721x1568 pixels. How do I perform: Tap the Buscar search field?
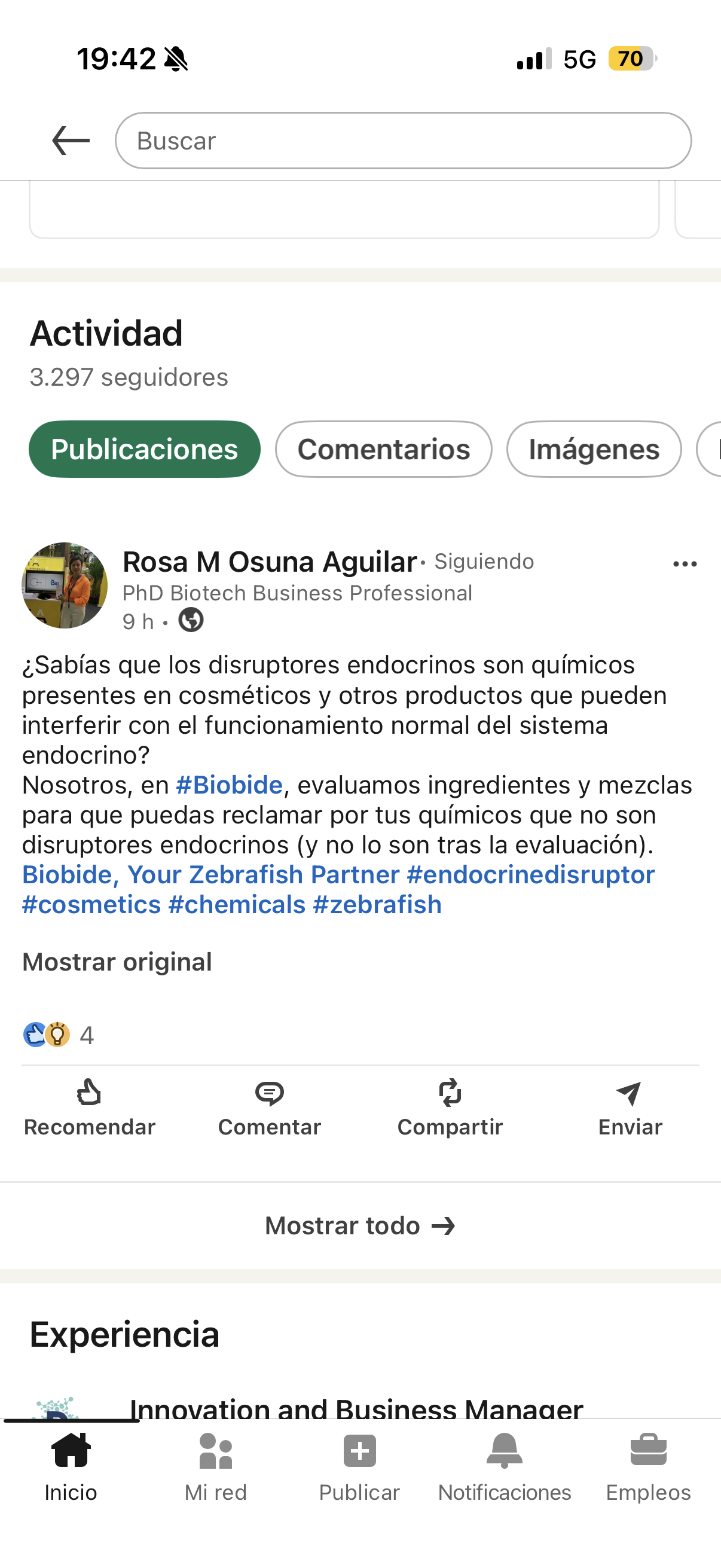(403, 141)
